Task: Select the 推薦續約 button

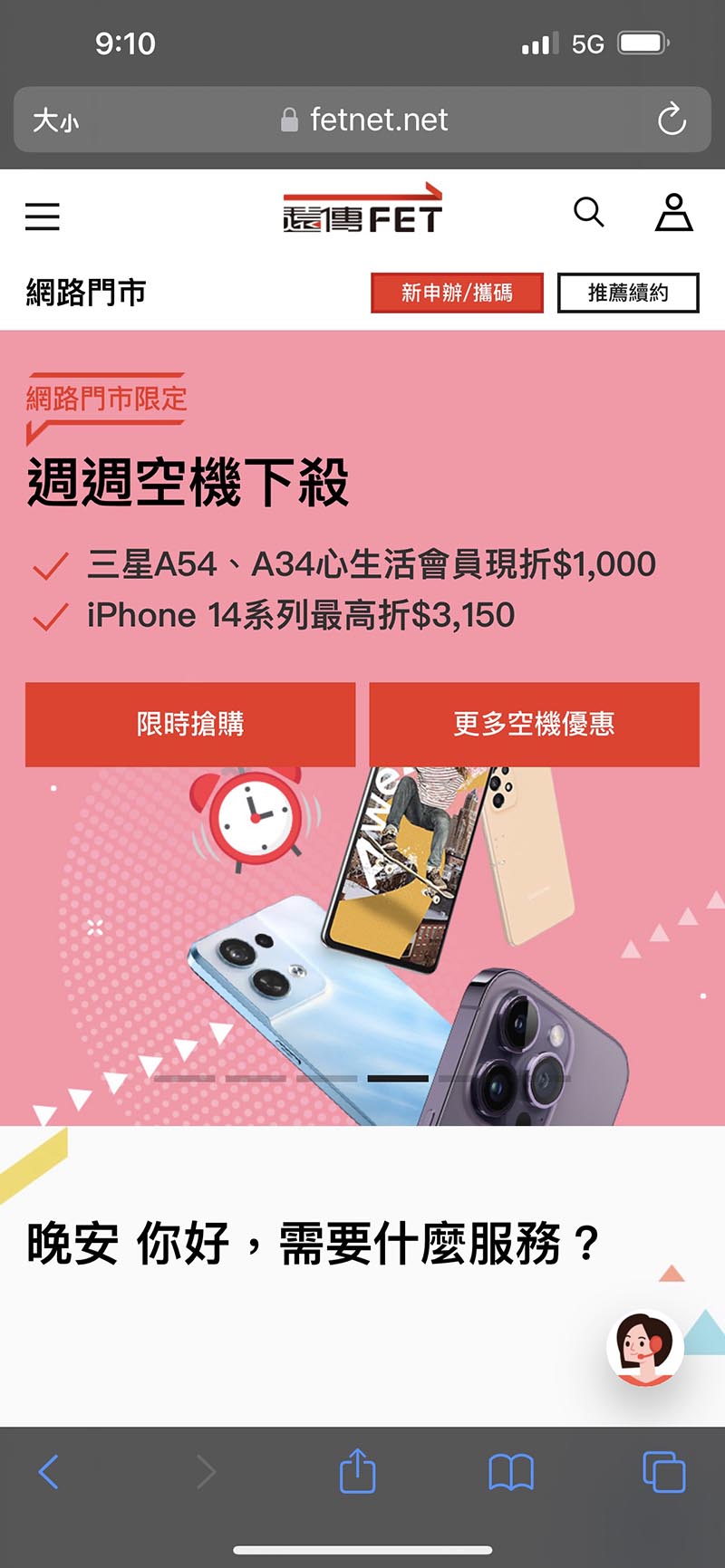Action: click(x=627, y=293)
